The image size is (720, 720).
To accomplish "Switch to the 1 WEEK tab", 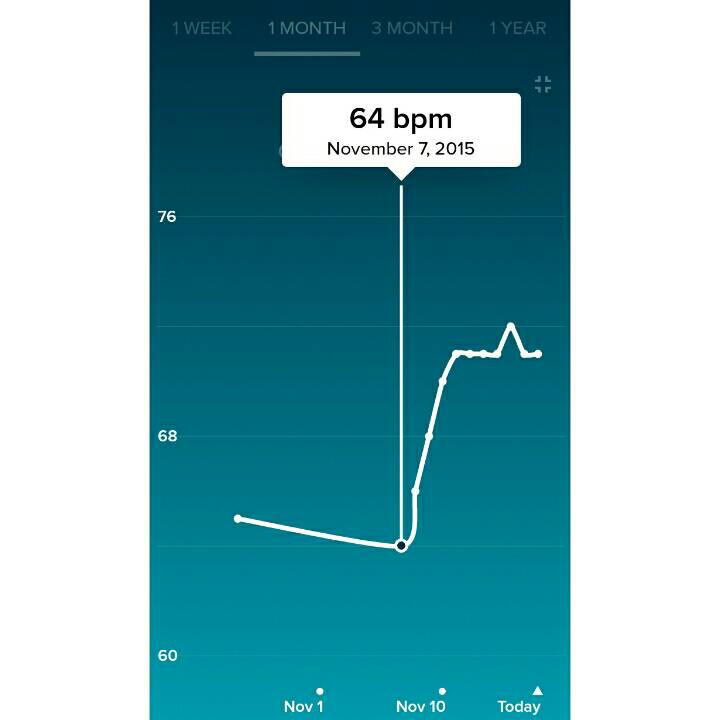I will [202, 28].
